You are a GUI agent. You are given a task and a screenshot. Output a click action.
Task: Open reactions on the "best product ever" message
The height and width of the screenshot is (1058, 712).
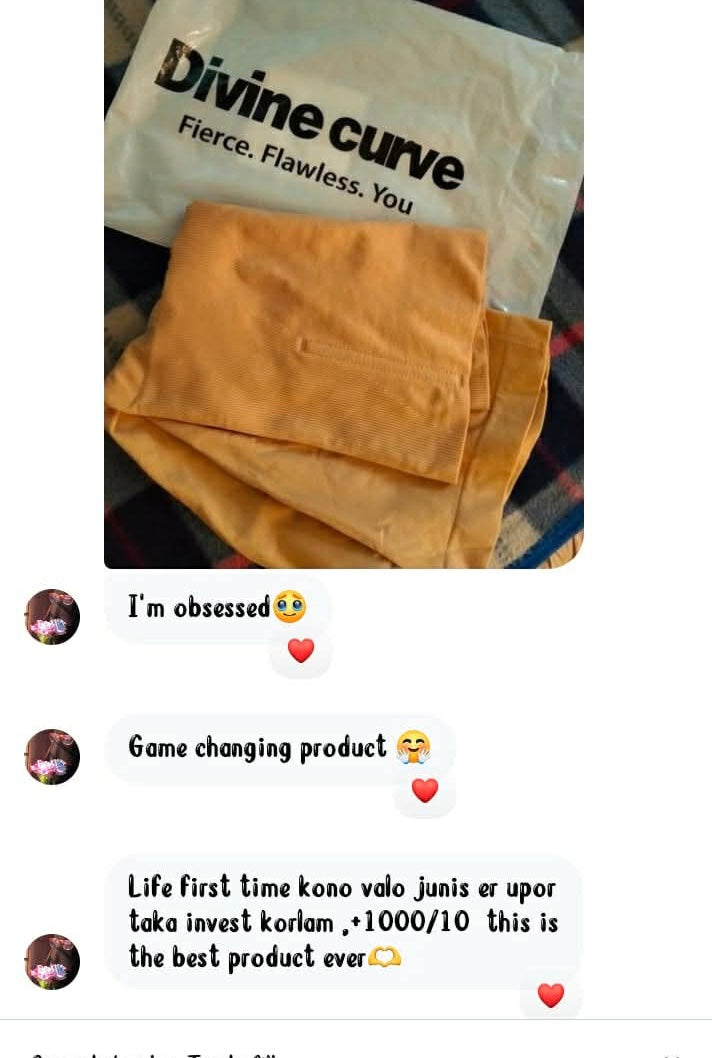tap(551, 995)
